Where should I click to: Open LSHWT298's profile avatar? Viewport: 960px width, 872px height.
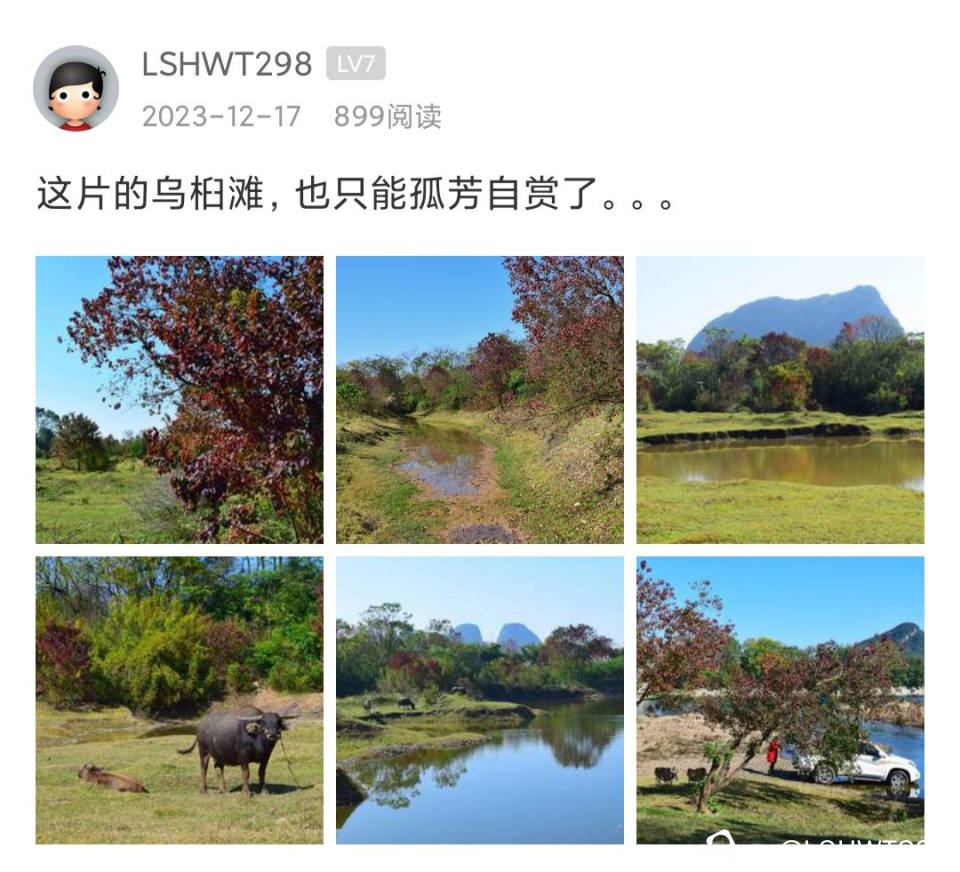click(76, 88)
